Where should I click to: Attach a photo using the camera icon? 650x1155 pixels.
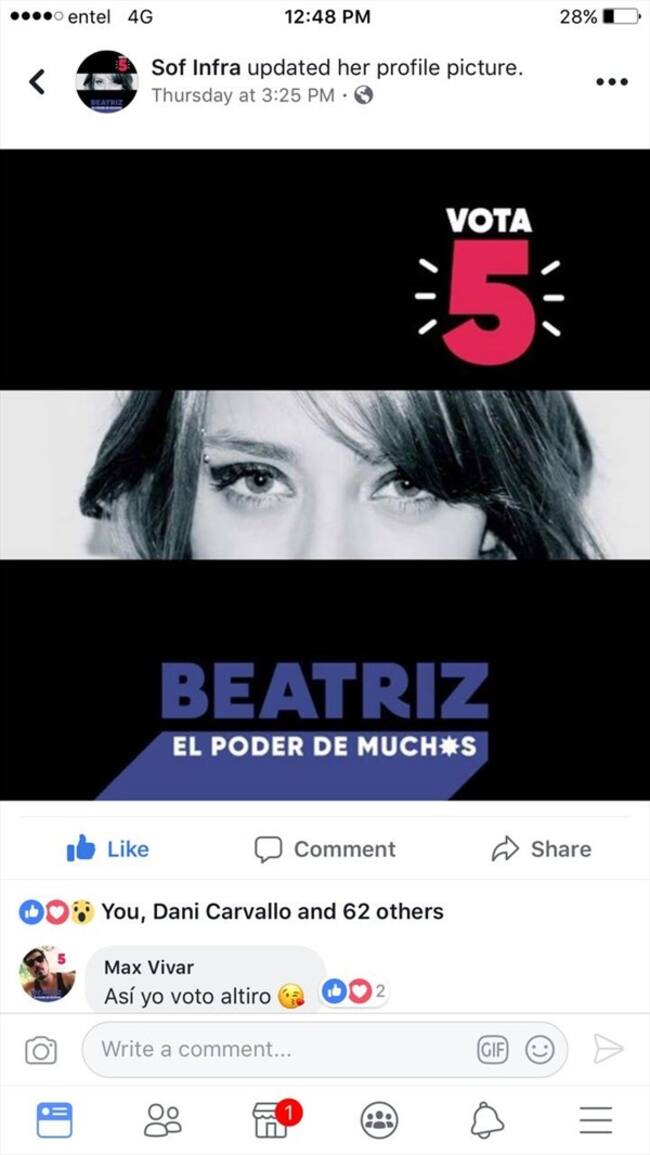tap(41, 1049)
